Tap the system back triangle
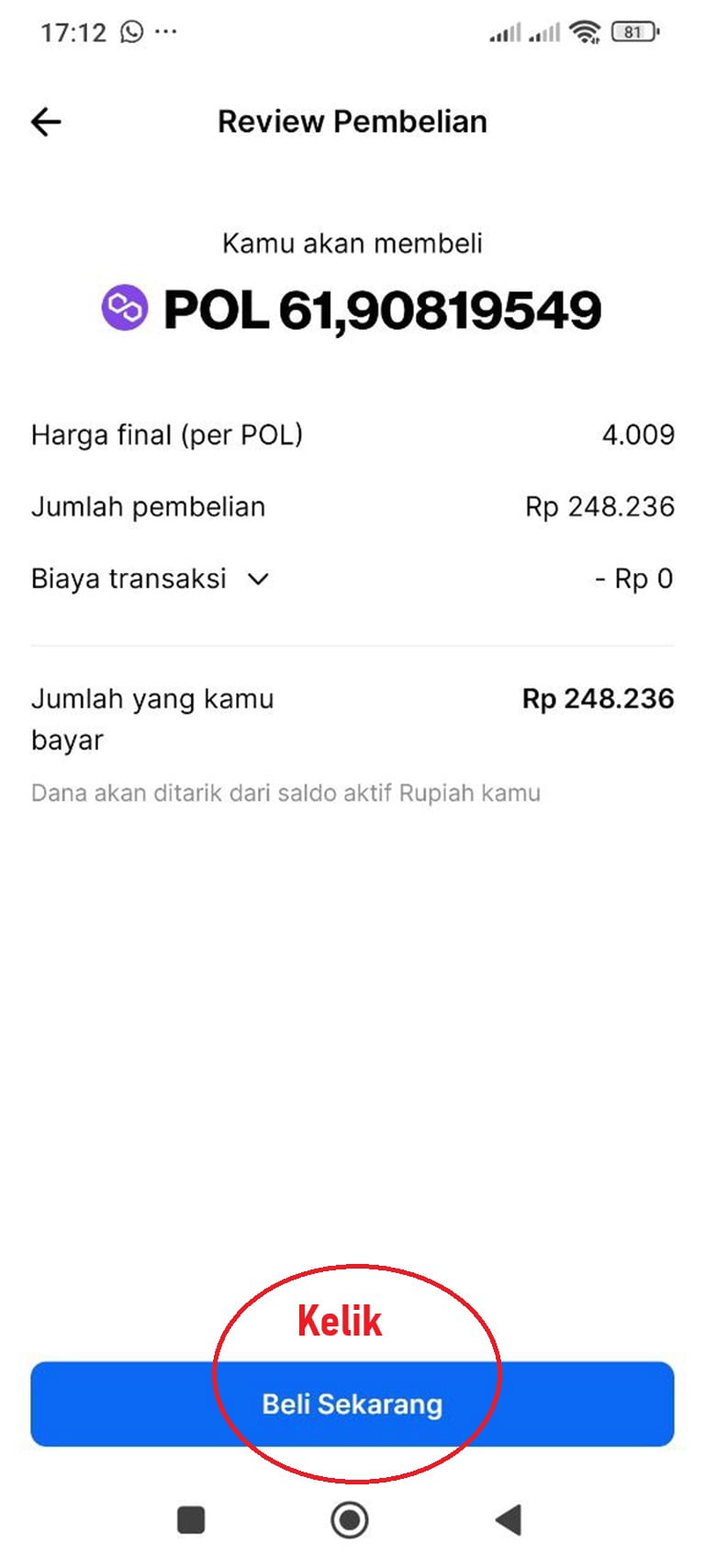Viewport: 705px width, 1568px height. (x=509, y=1519)
